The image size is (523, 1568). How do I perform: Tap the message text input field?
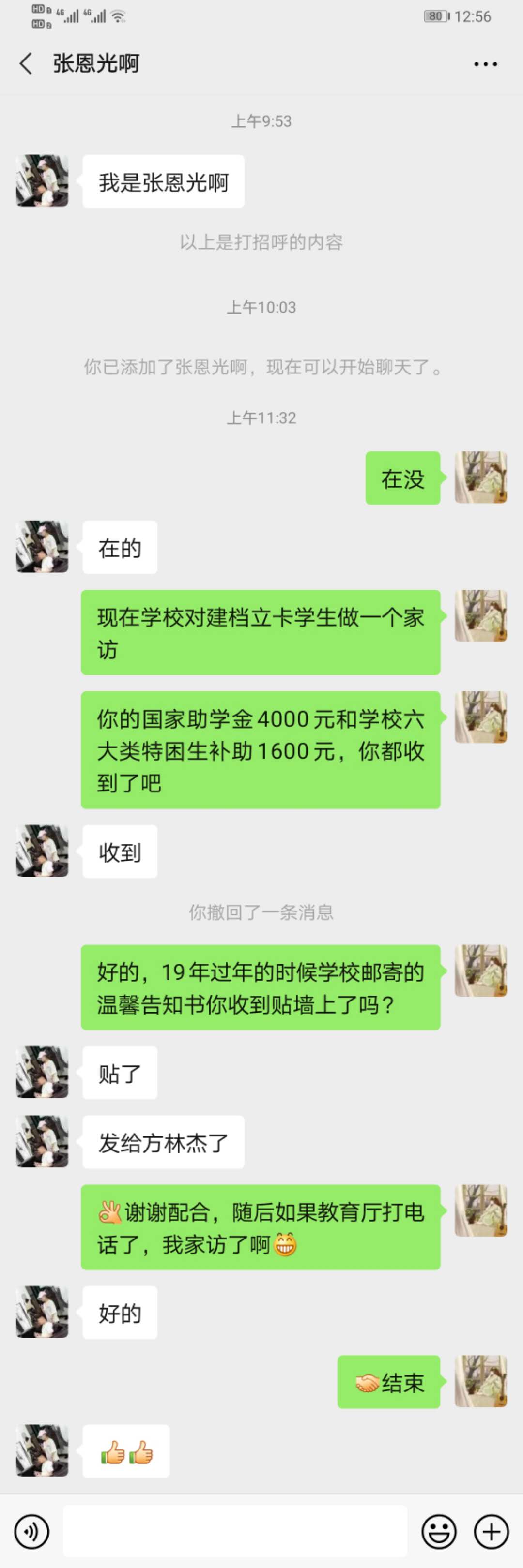coord(235,1531)
